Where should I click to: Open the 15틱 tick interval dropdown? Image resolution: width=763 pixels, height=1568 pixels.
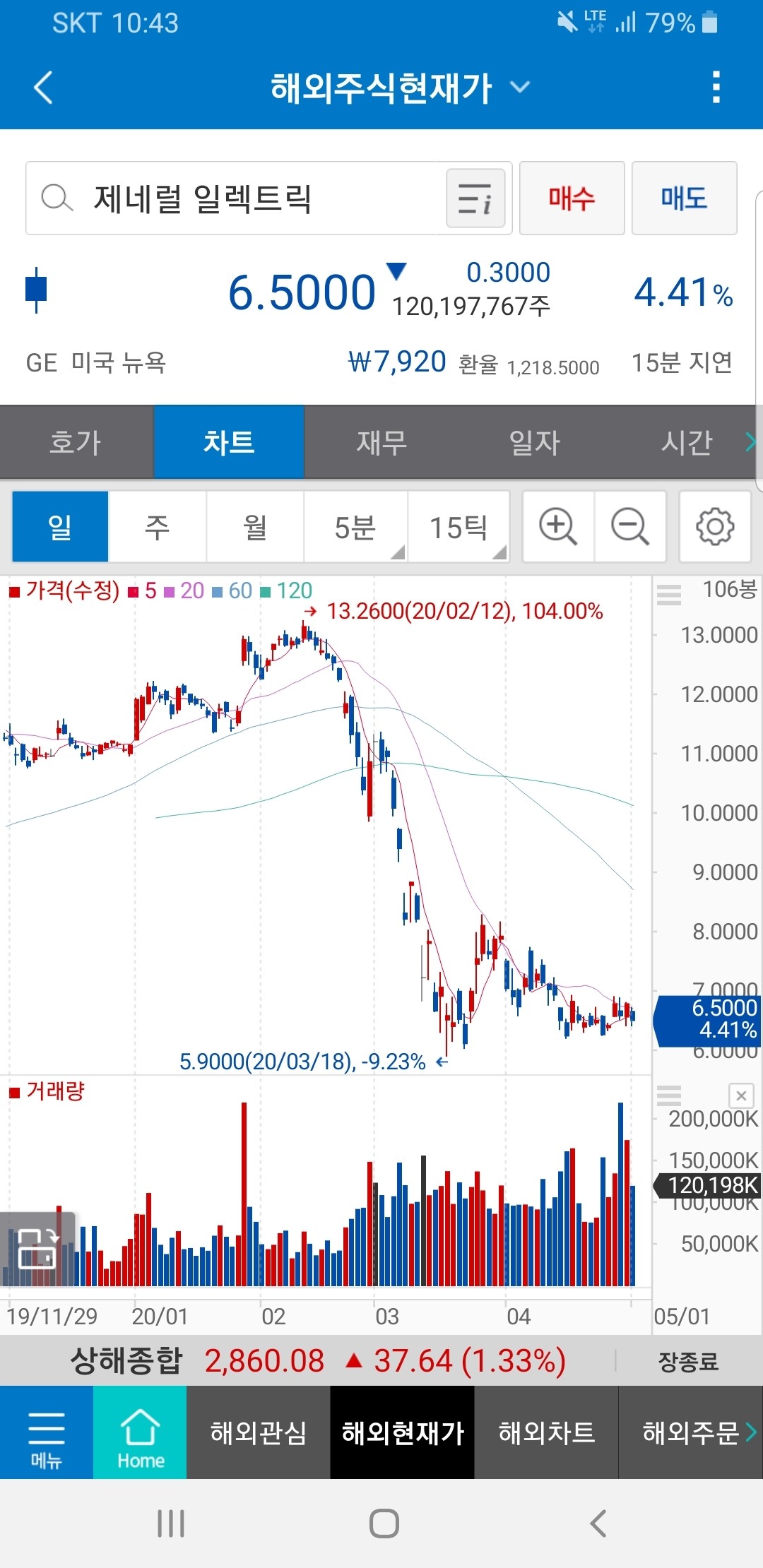click(x=459, y=527)
